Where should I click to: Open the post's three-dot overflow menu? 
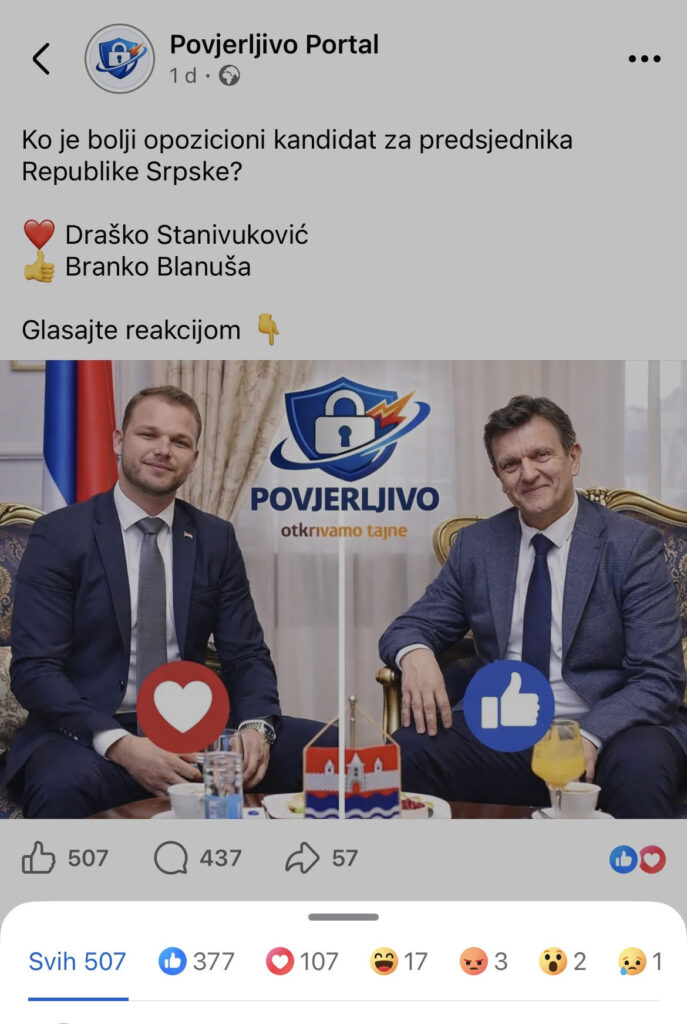click(644, 59)
